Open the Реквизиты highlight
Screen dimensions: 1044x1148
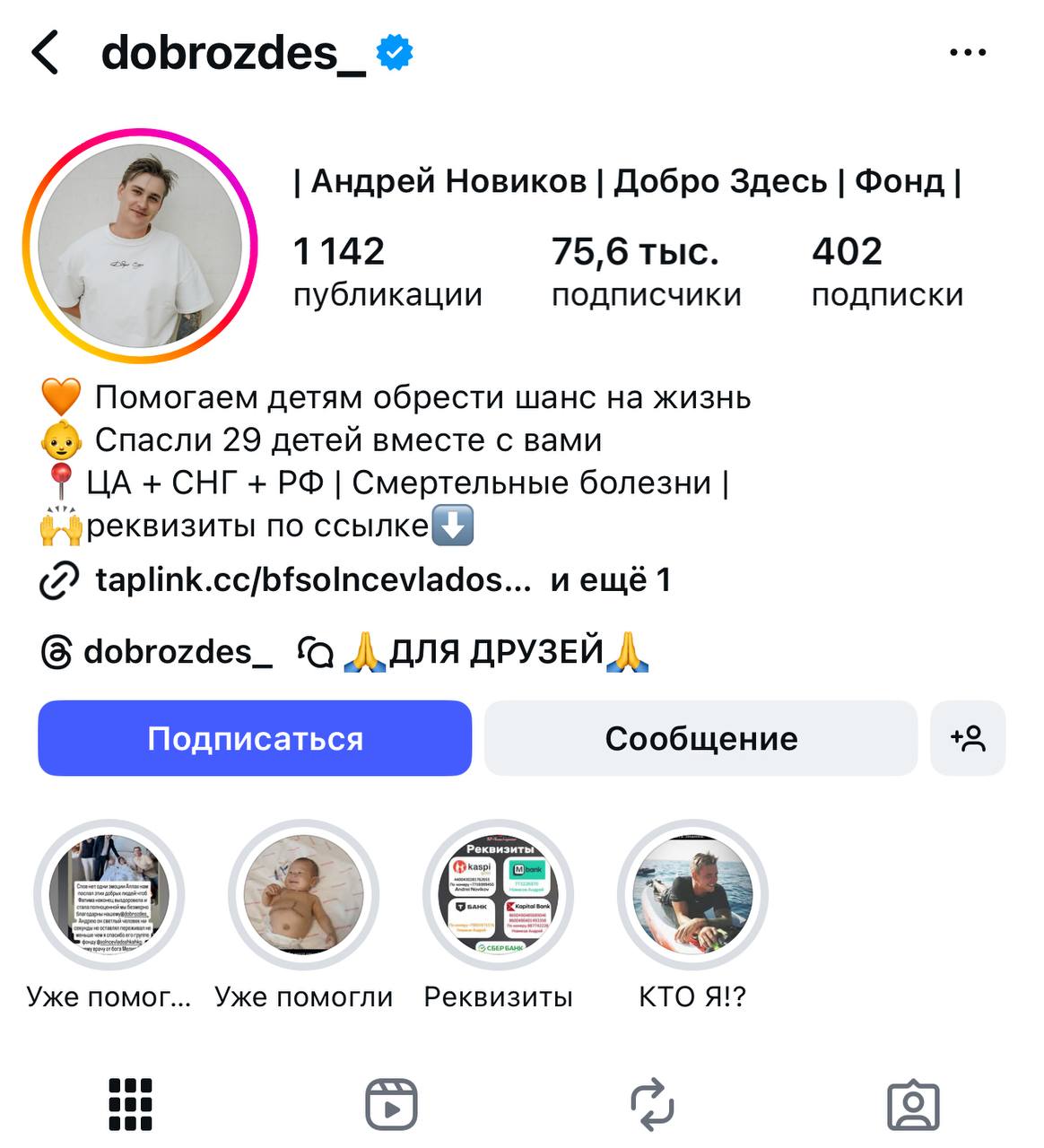pos(498,895)
